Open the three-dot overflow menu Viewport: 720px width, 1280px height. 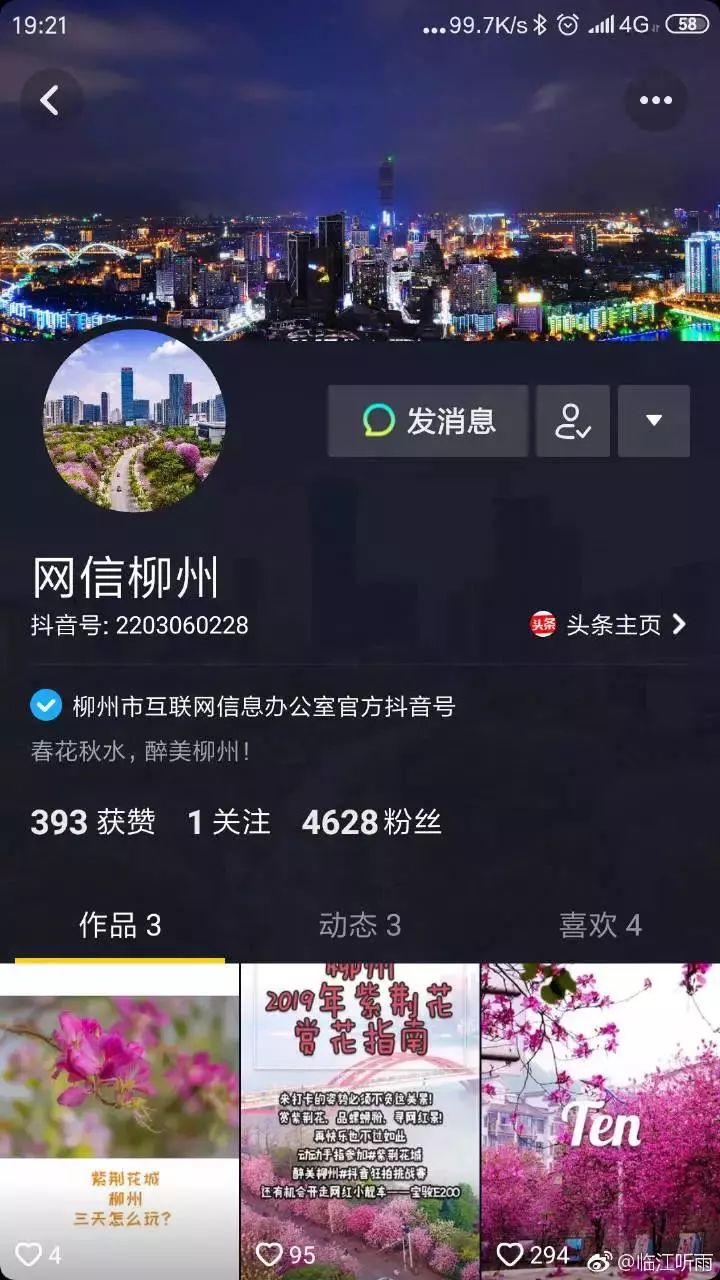click(656, 100)
